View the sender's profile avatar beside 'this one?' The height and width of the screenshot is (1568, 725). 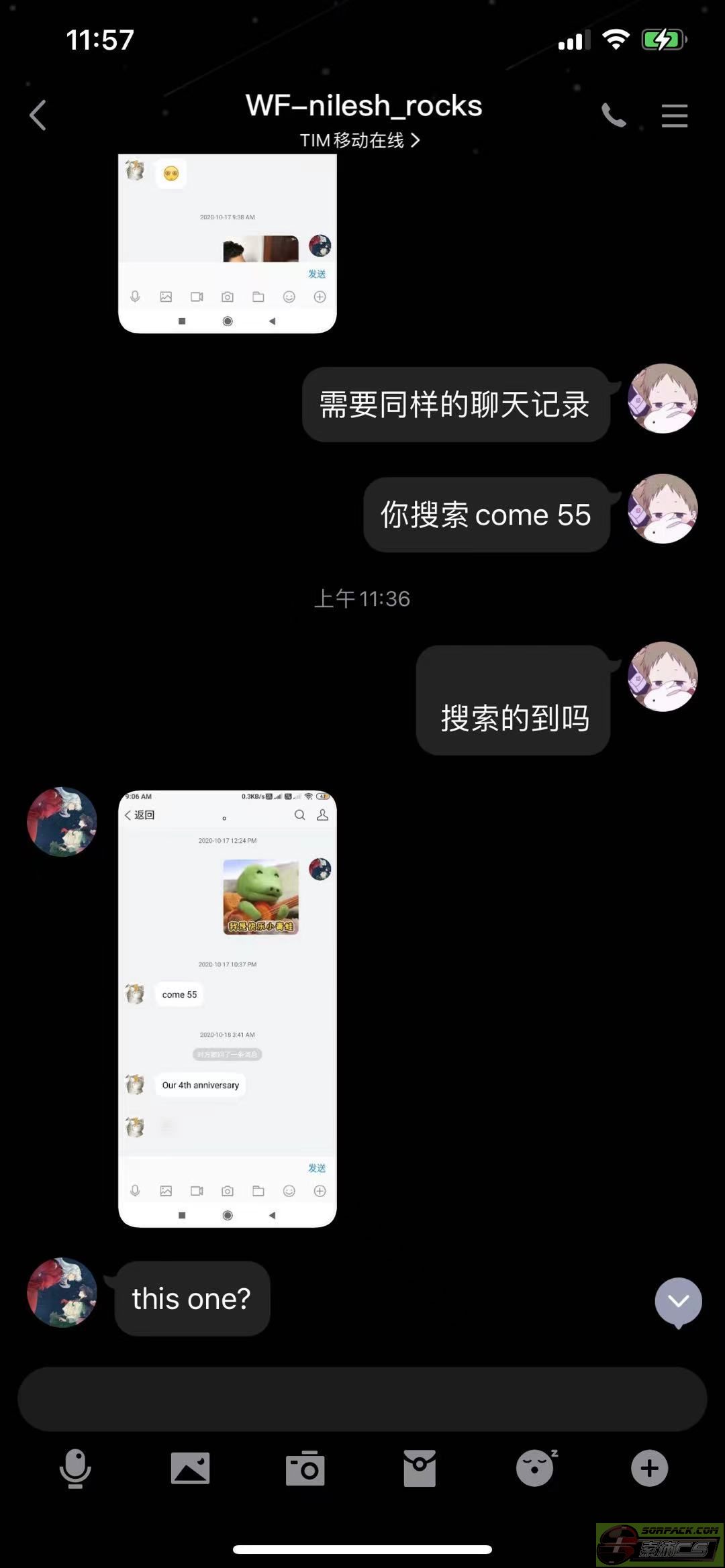[62, 1292]
